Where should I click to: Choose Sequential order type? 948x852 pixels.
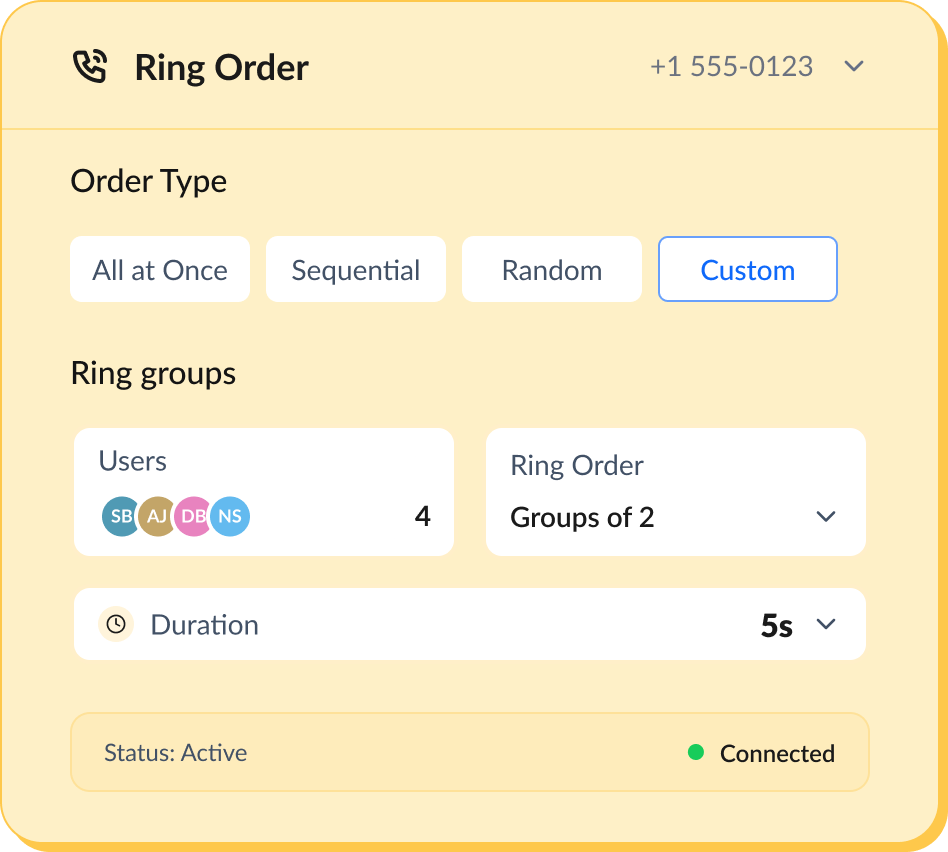pos(355,270)
